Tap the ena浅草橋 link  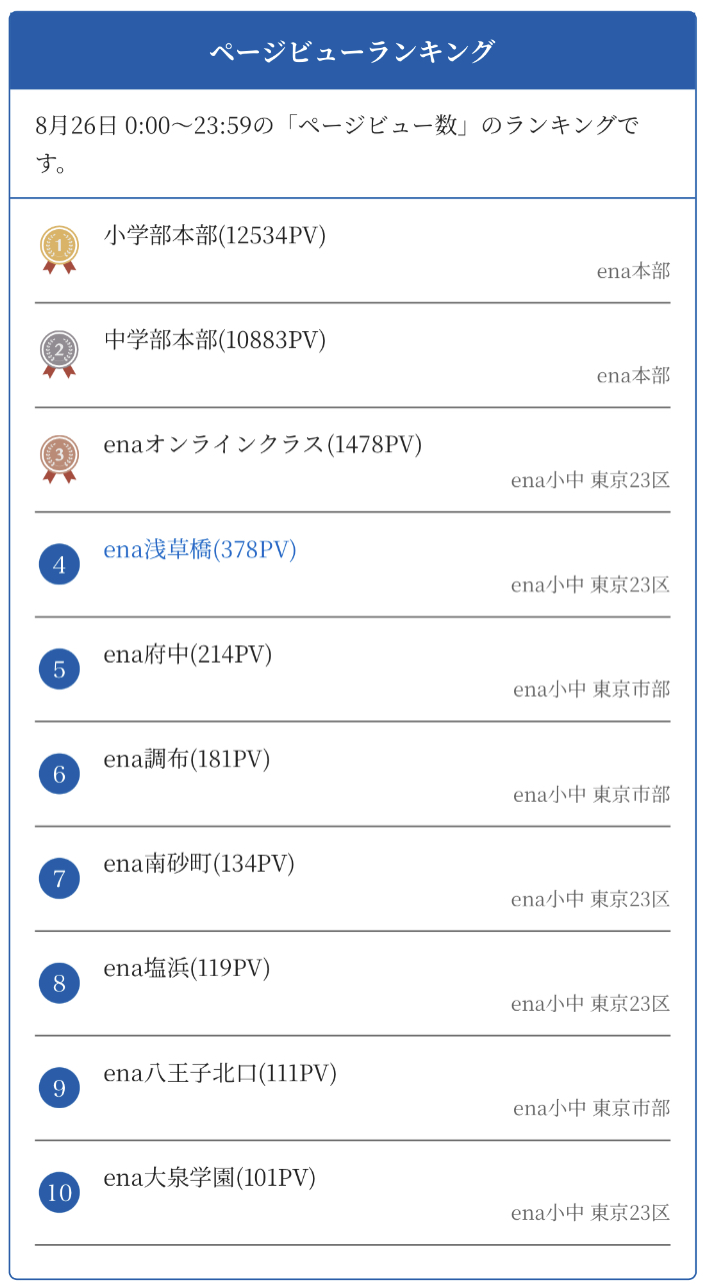[x=200, y=550]
